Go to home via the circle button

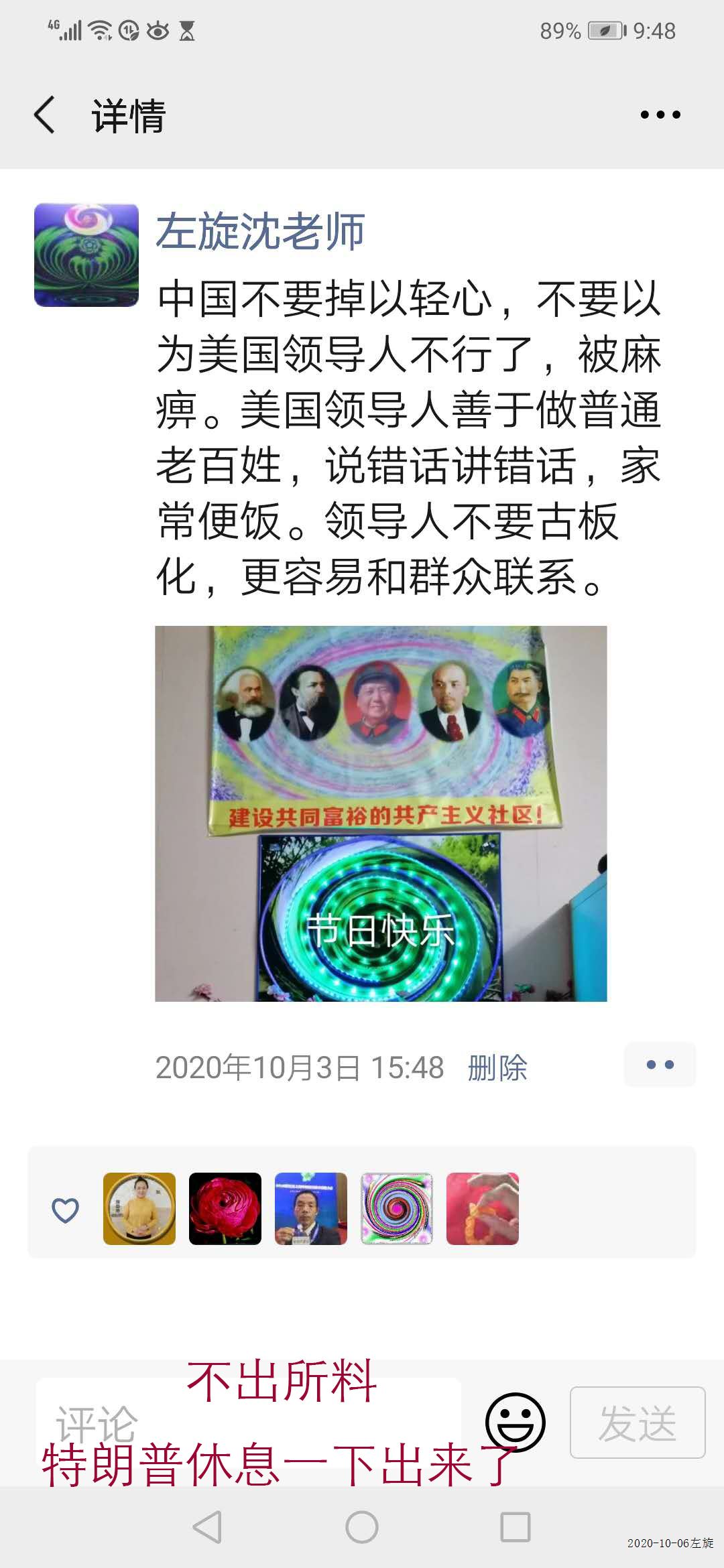[362, 1527]
